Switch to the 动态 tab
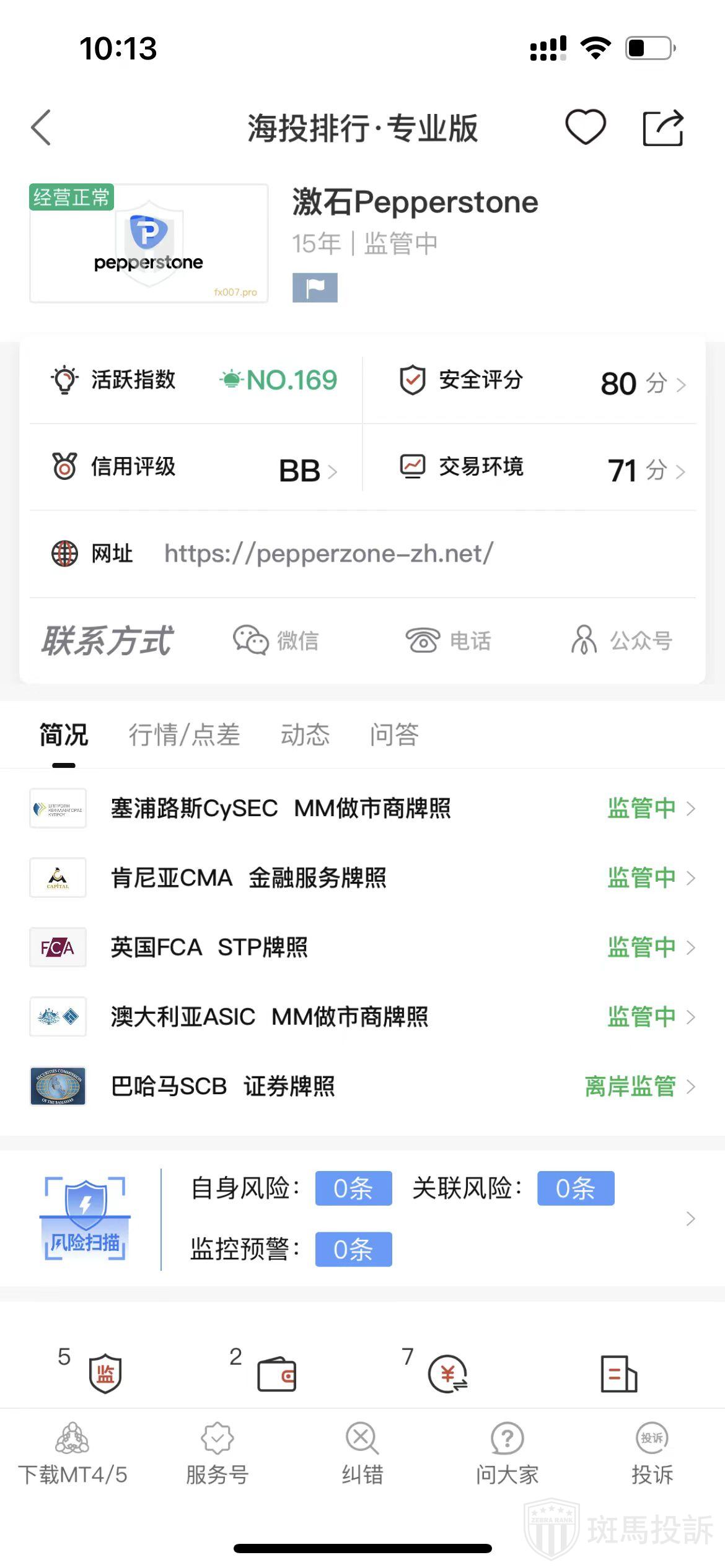 (305, 735)
